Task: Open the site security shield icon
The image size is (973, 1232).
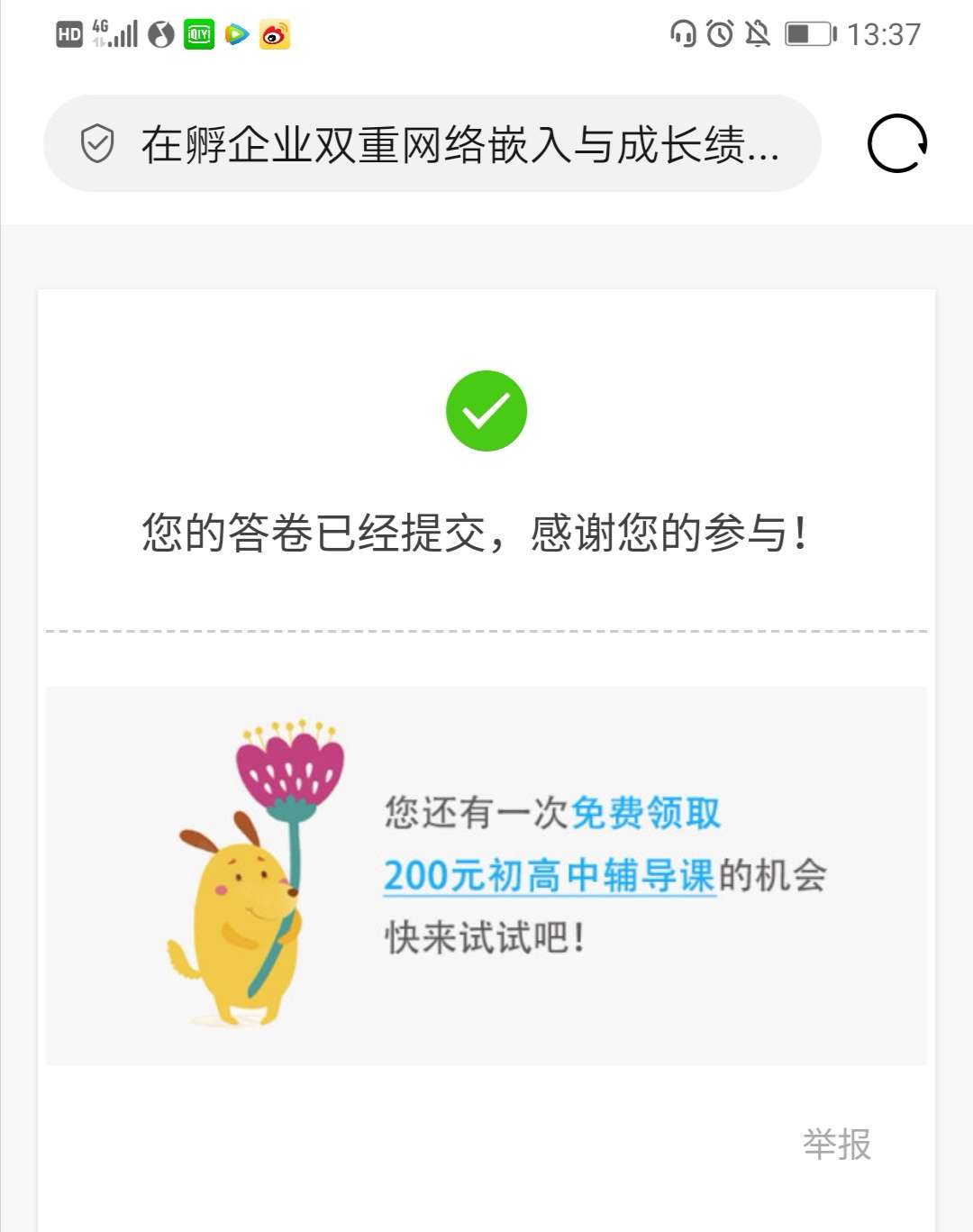Action: 97,144
